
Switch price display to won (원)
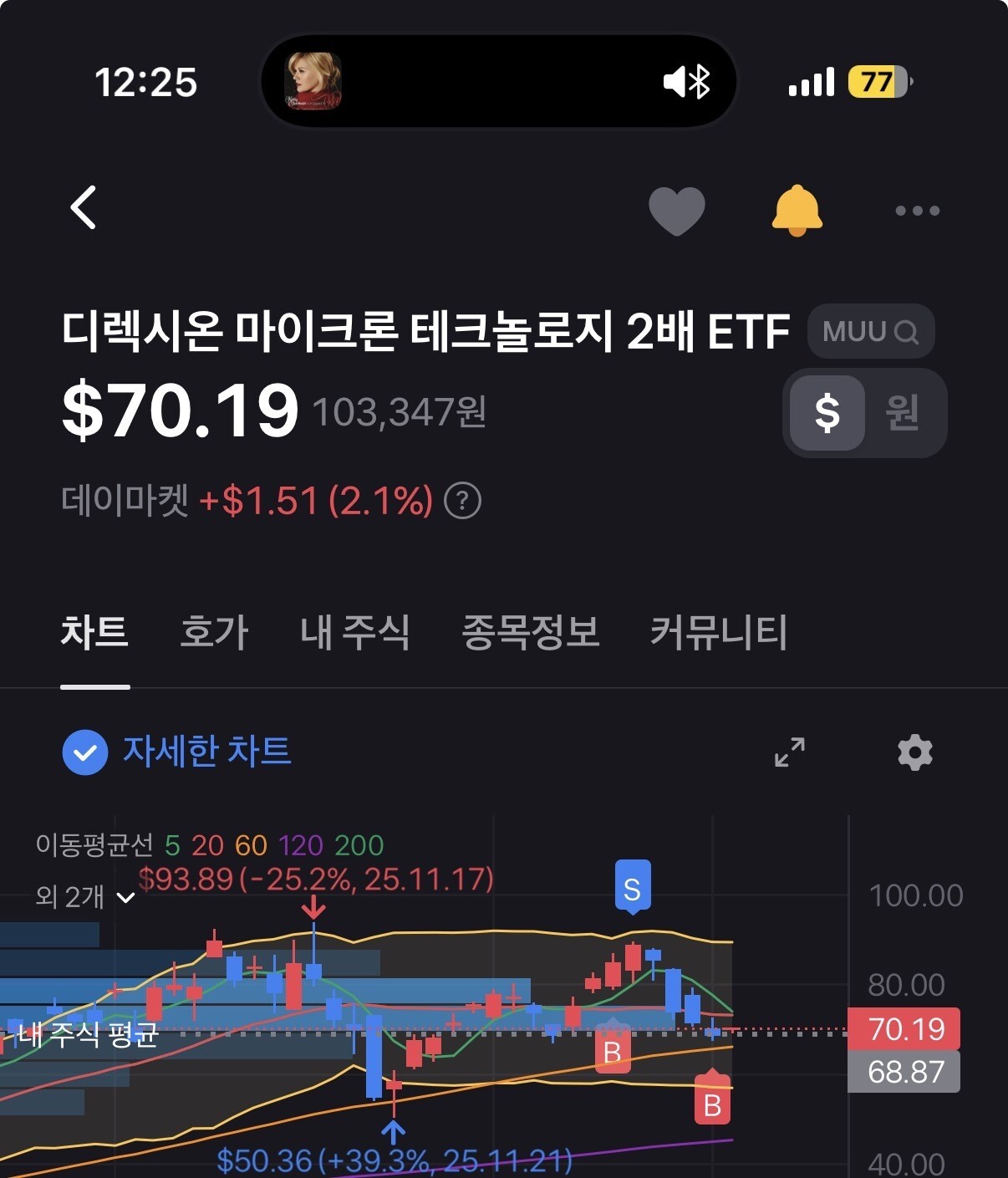pos(903,413)
